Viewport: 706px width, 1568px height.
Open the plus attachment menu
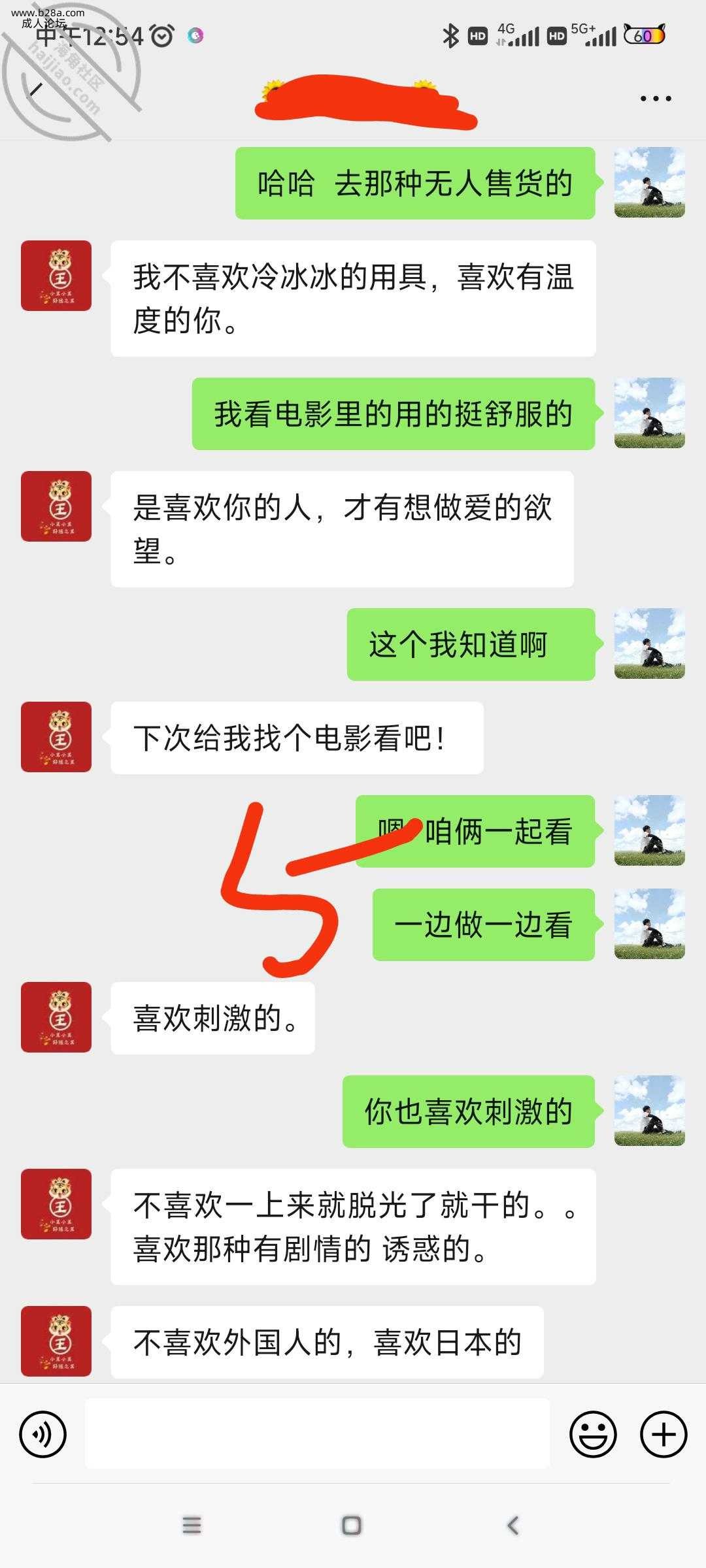664,1434
